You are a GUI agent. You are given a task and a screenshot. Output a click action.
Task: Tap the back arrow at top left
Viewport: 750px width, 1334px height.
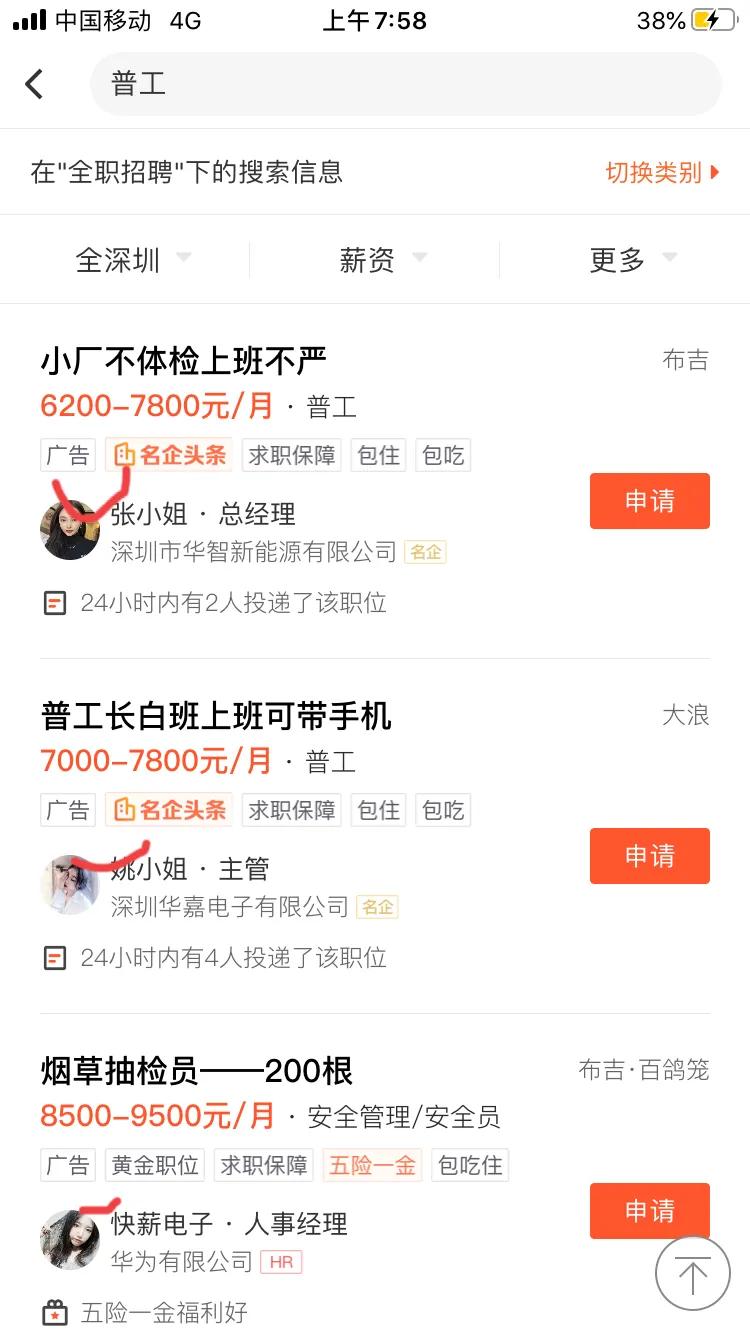[x=35, y=84]
